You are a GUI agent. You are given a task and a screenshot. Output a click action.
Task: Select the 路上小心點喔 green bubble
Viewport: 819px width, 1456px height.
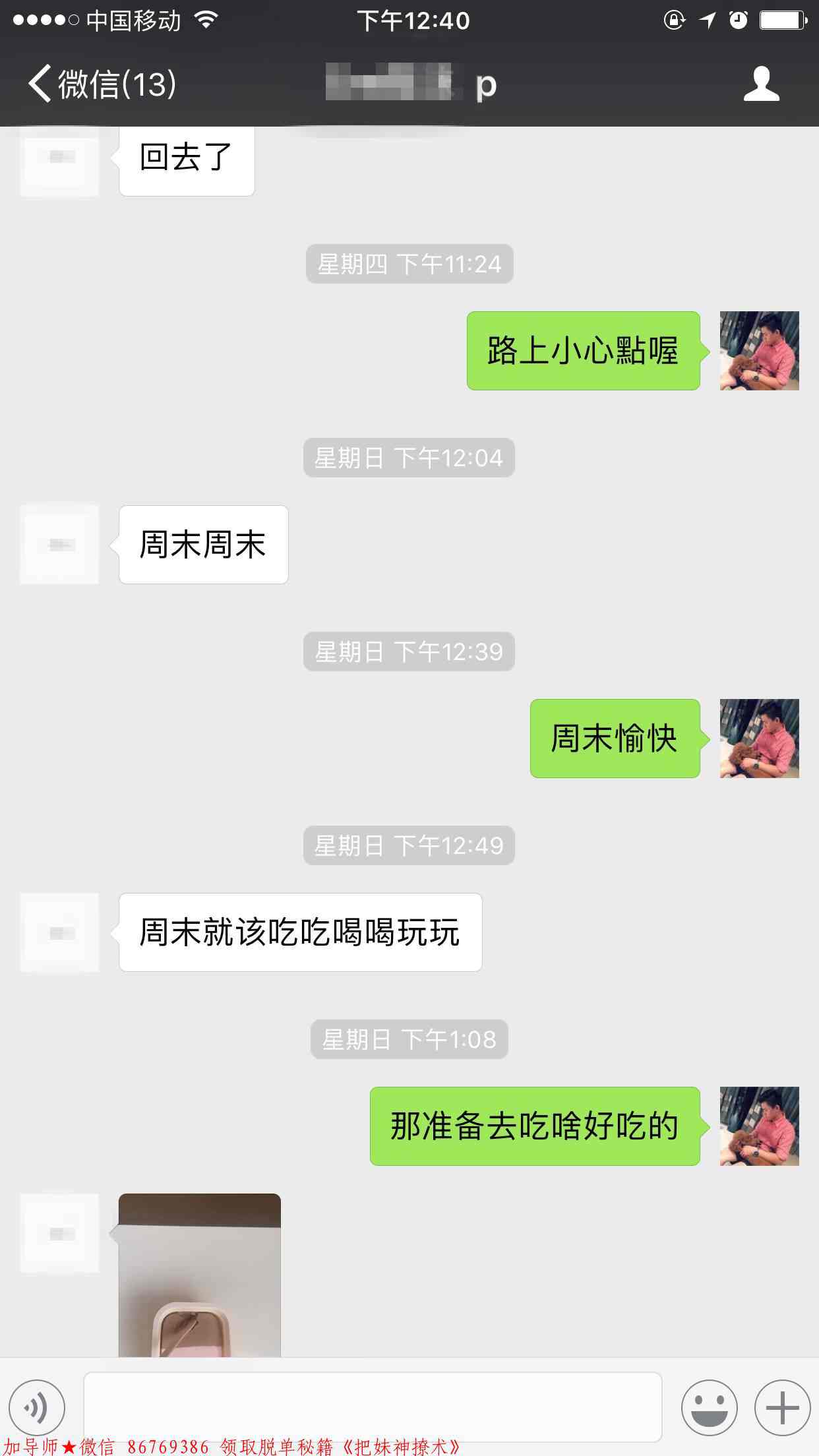pyautogui.click(x=583, y=351)
